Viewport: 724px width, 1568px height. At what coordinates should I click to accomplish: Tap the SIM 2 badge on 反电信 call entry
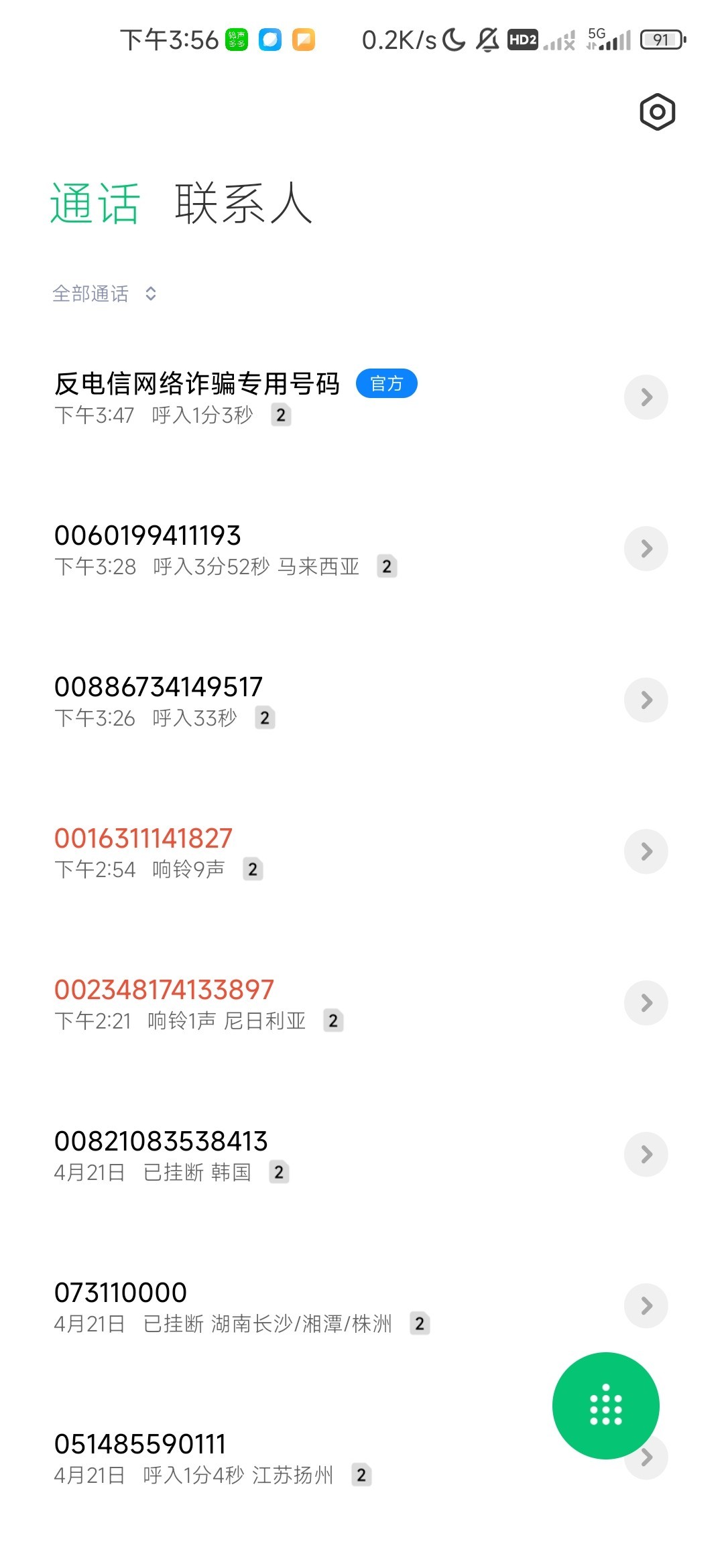[282, 415]
